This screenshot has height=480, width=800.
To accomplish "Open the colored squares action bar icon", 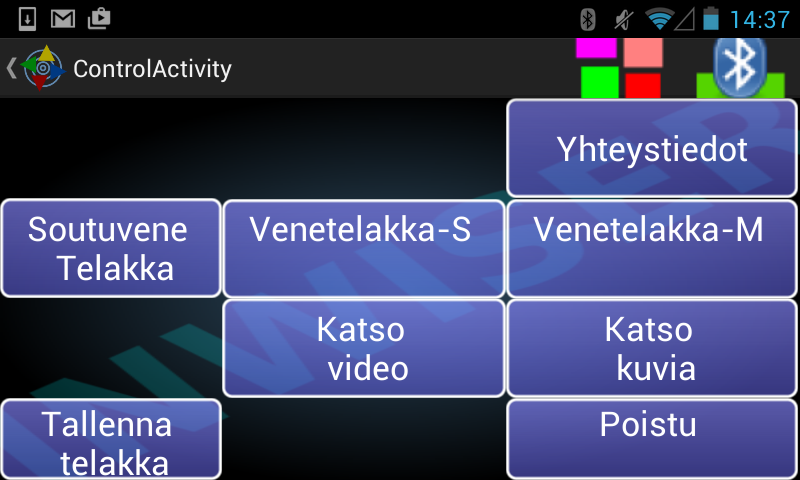I will click(x=619, y=68).
